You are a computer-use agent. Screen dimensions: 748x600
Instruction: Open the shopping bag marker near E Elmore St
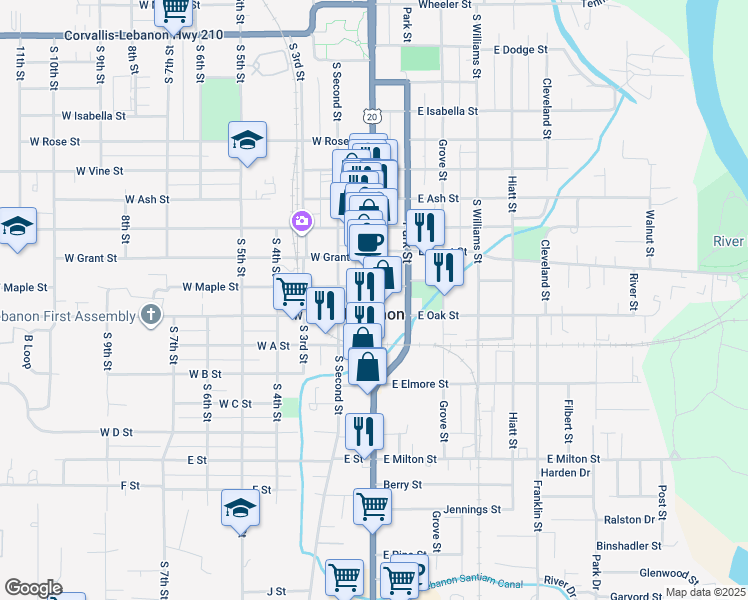click(369, 366)
